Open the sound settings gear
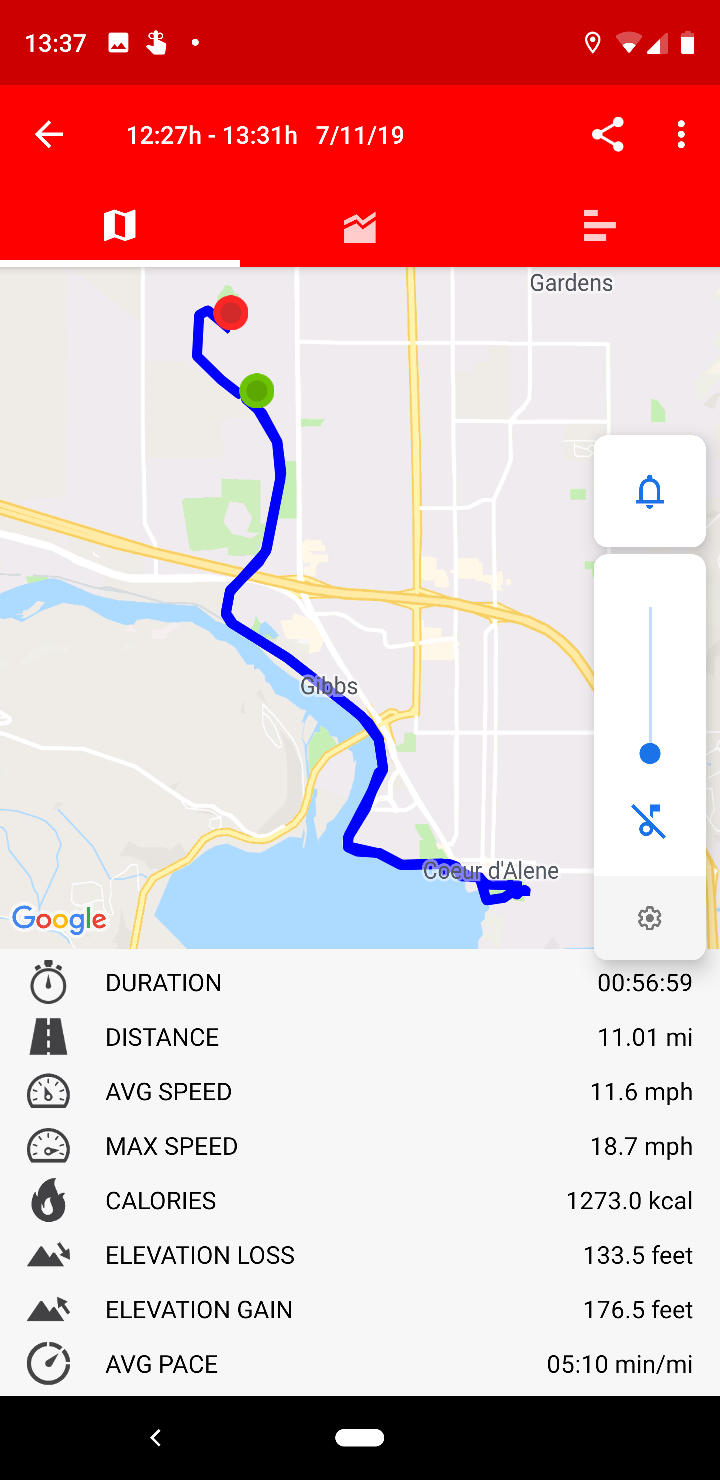Screen dimensions: 720x1480 [x=650, y=918]
